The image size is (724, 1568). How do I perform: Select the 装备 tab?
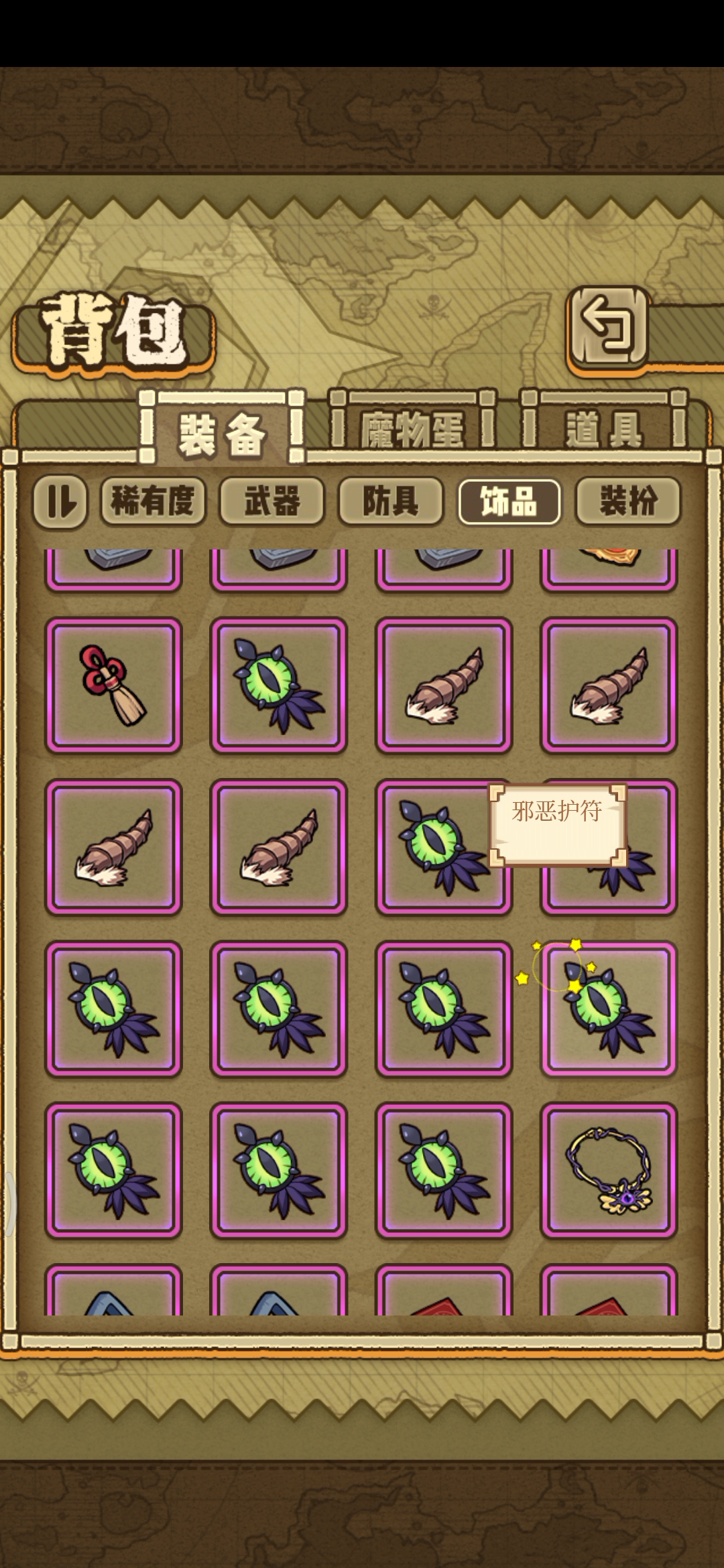click(222, 432)
